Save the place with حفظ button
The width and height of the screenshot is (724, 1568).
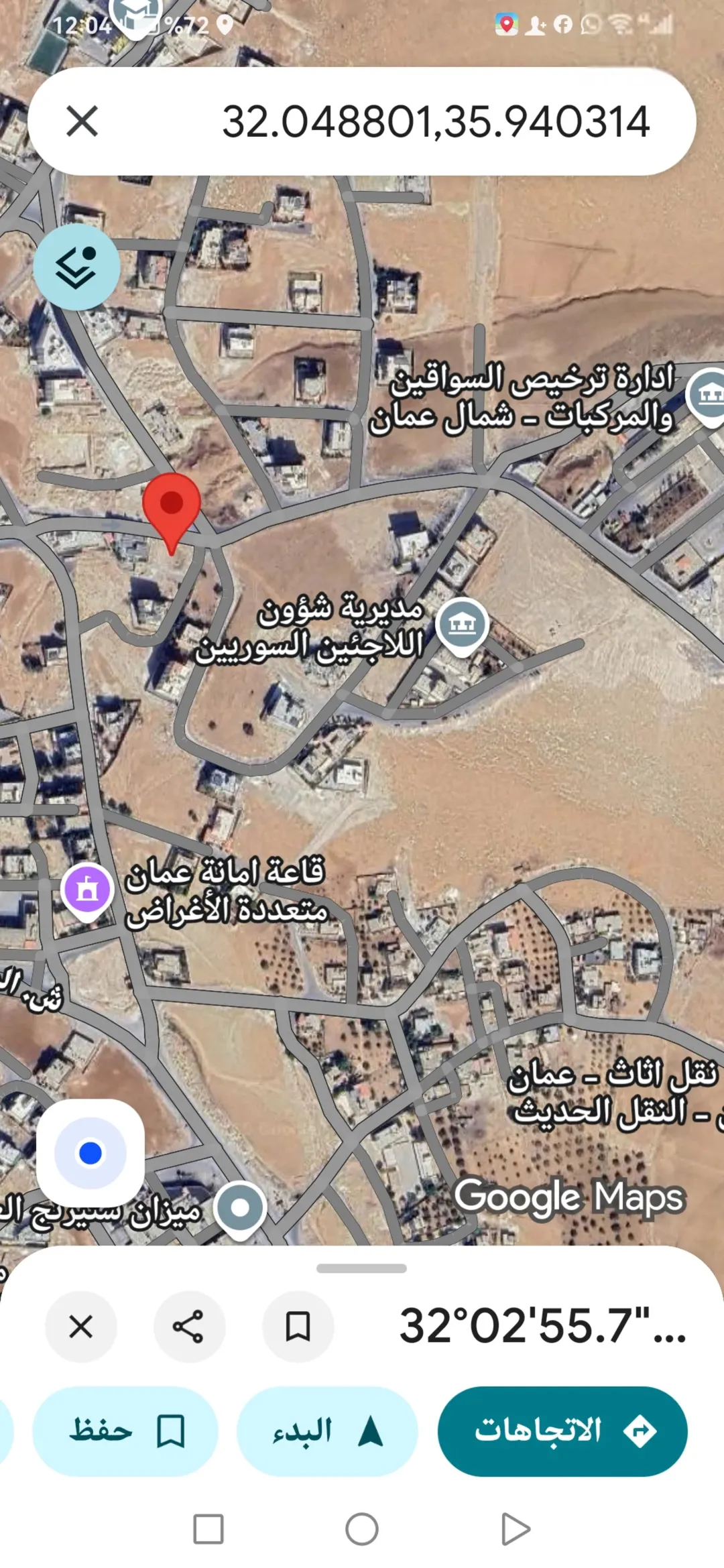(125, 1431)
